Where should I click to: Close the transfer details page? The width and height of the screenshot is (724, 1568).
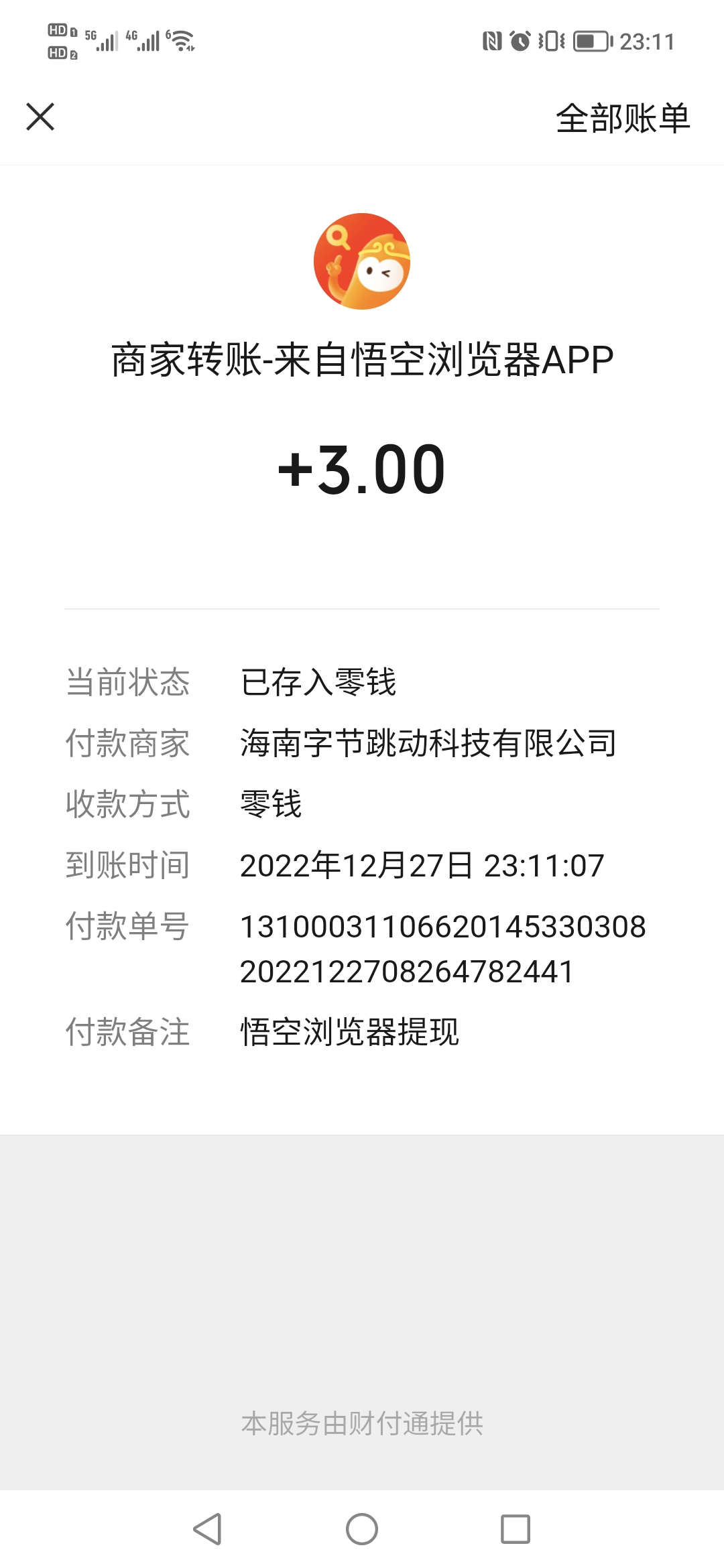click(x=40, y=117)
